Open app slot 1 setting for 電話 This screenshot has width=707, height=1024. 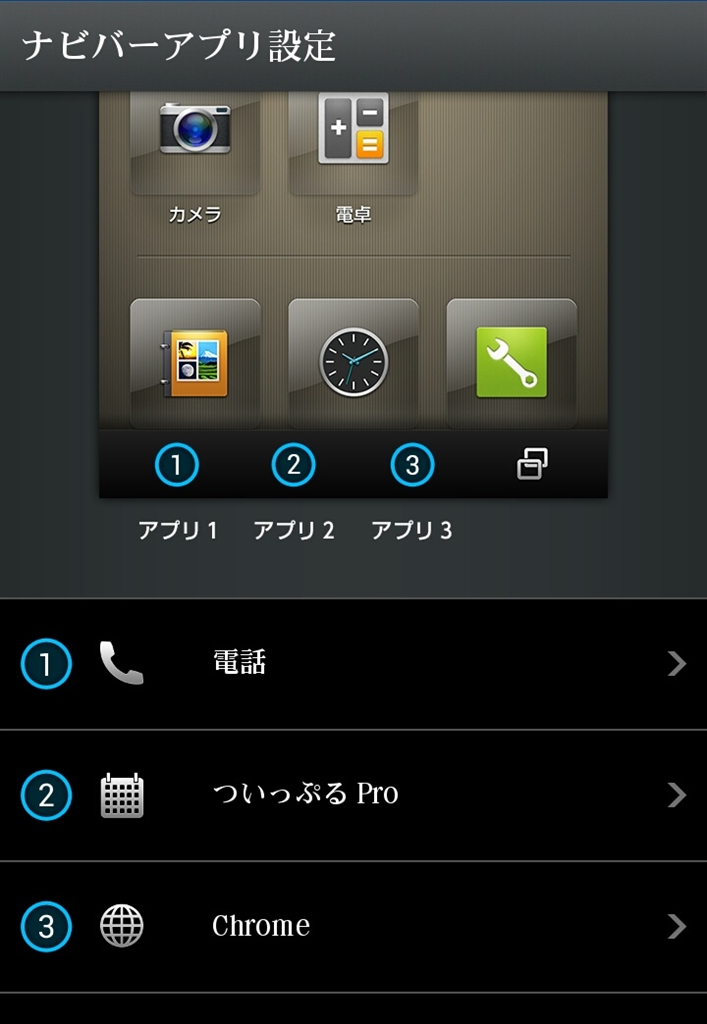[x=353, y=664]
